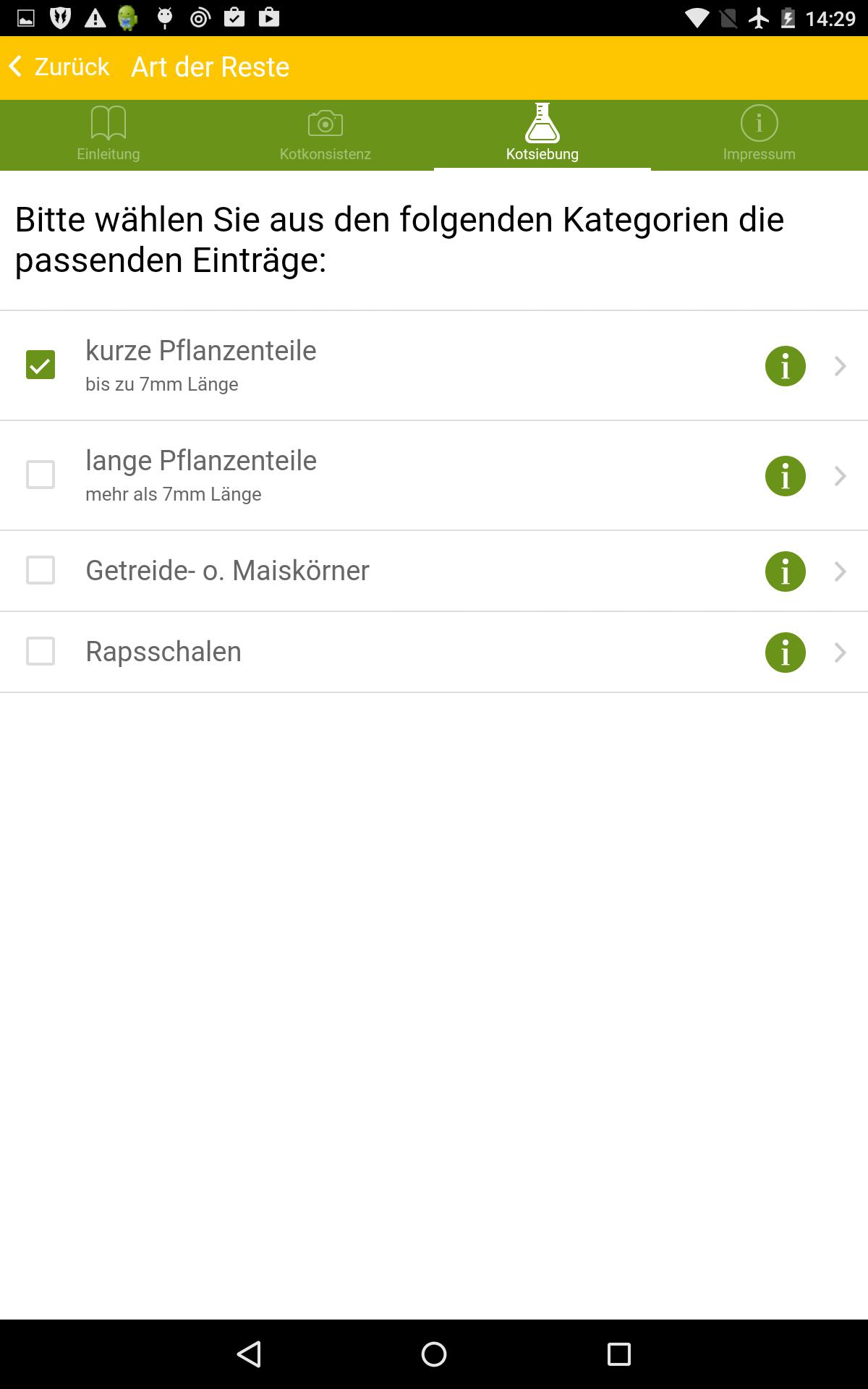Select the Kotkonsistenz camera icon

(325, 124)
